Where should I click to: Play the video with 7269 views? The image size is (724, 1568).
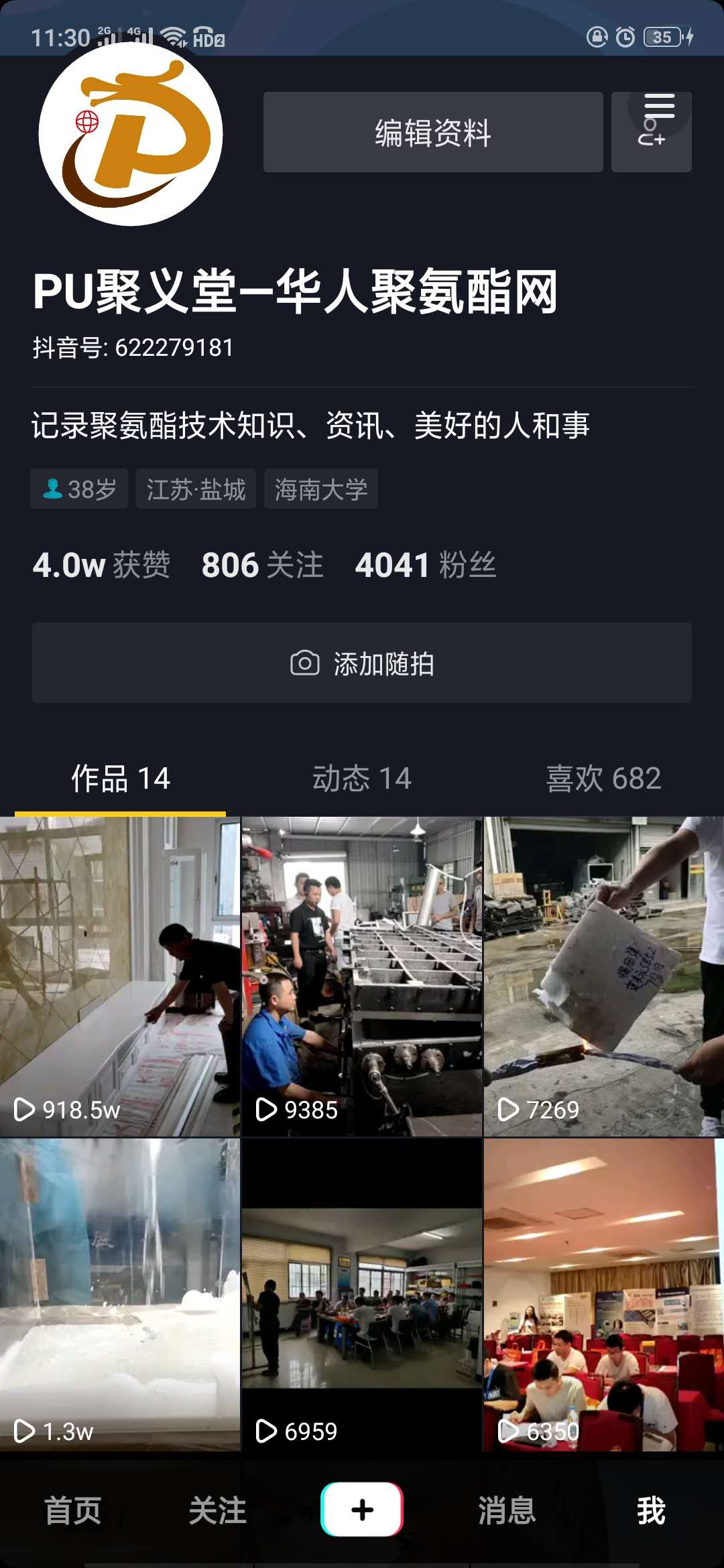pos(603,976)
